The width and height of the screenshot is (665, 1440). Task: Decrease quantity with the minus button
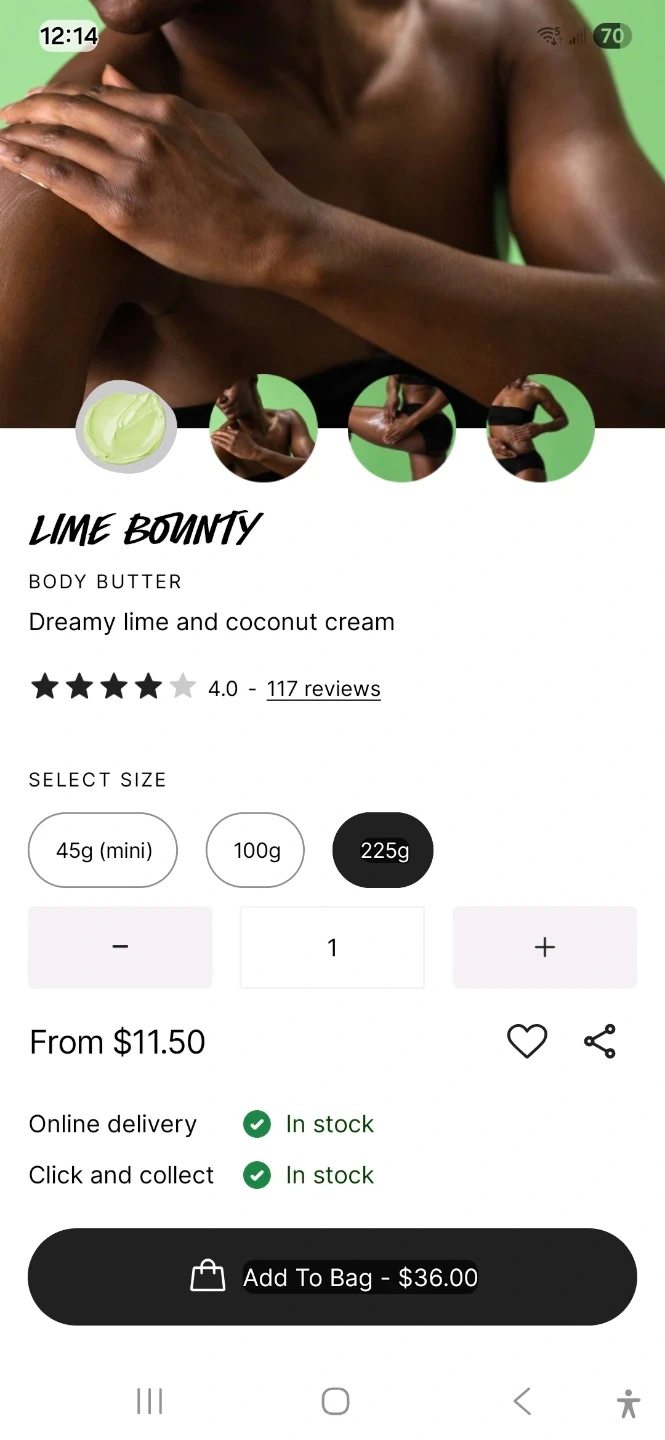tap(120, 947)
